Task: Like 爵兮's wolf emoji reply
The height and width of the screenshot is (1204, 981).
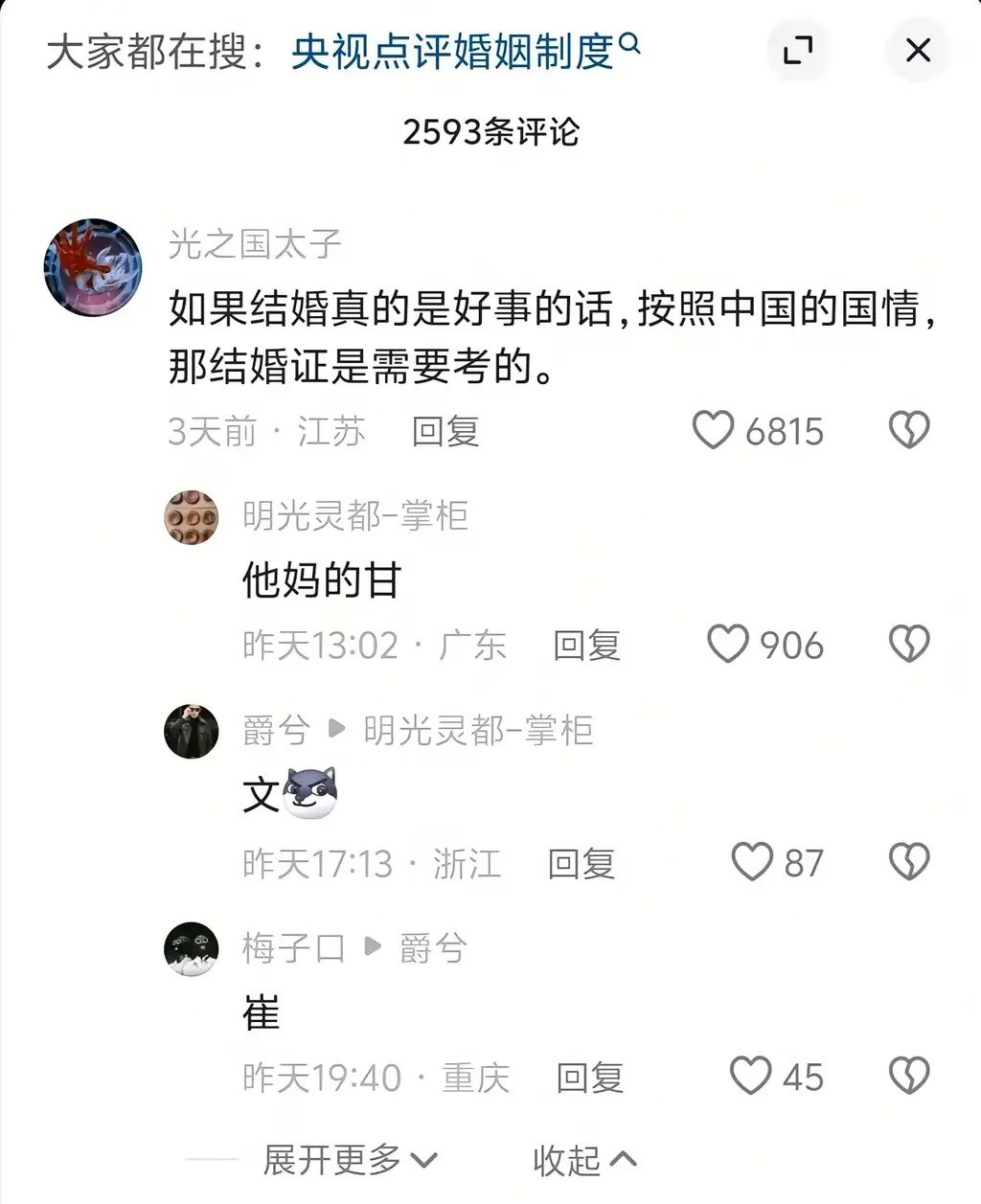Action: pyautogui.click(x=753, y=863)
